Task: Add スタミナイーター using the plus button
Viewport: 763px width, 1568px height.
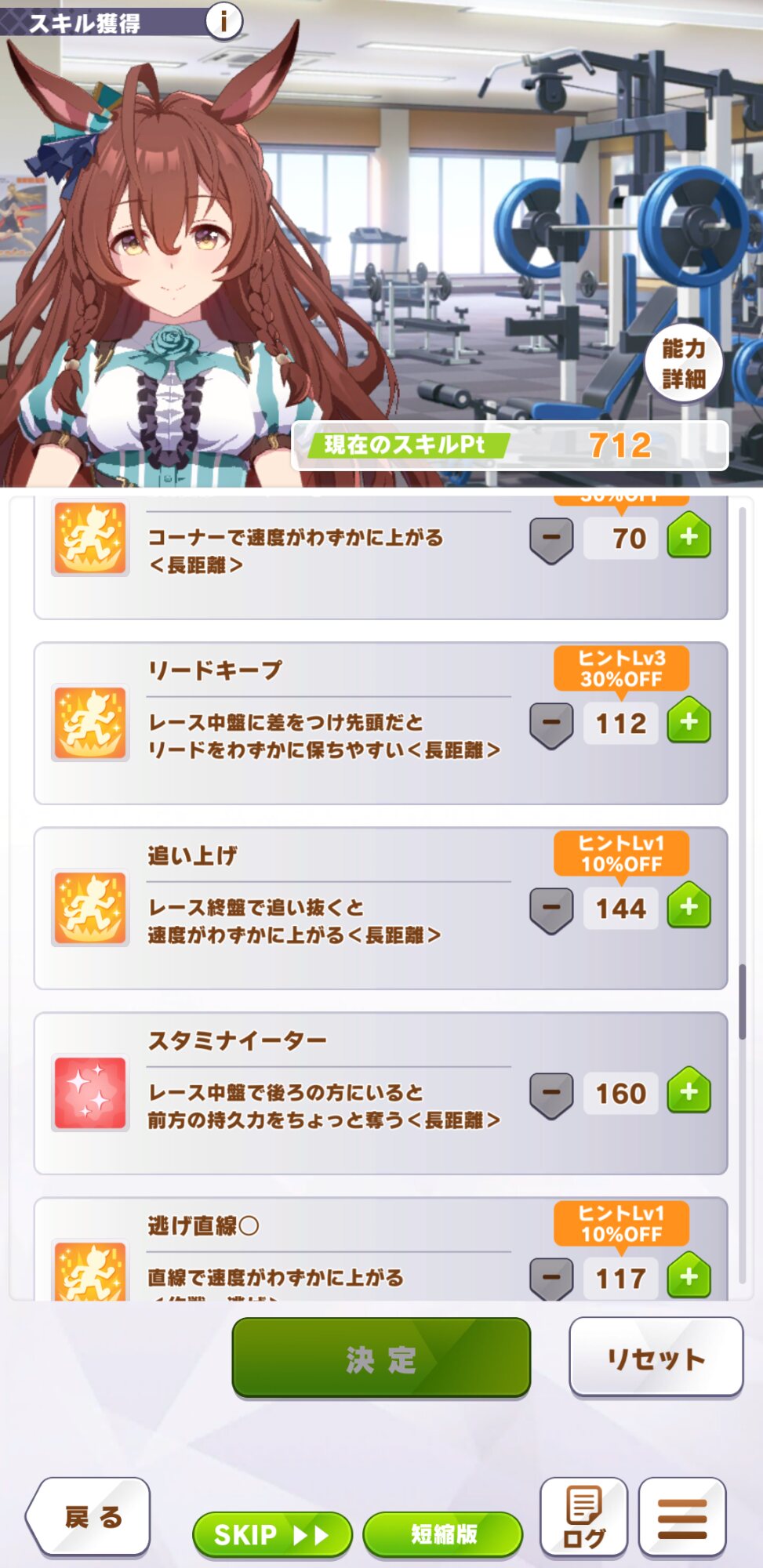Action: pyautogui.click(x=689, y=1091)
